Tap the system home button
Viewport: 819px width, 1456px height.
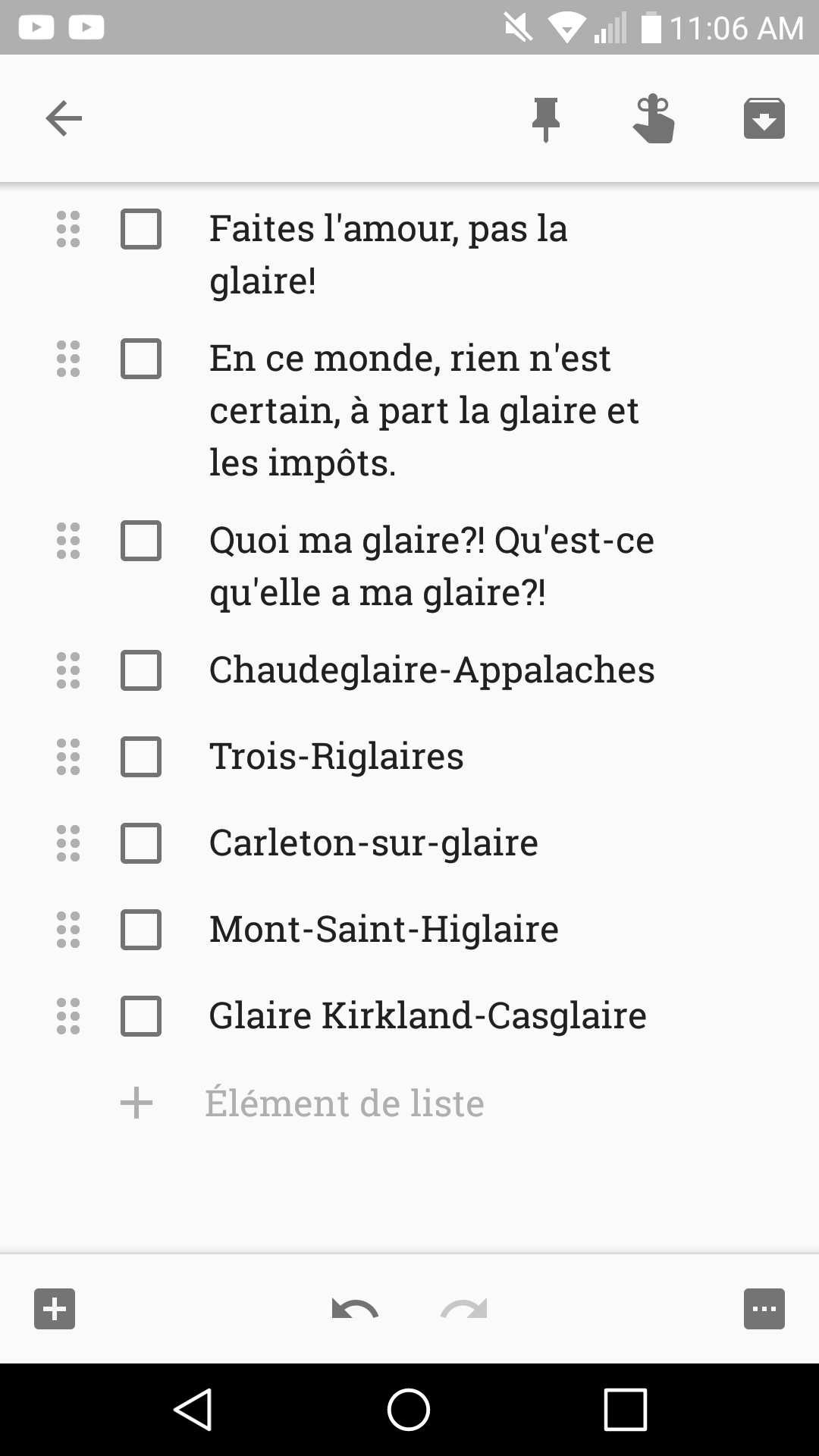(x=409, y=1410)
